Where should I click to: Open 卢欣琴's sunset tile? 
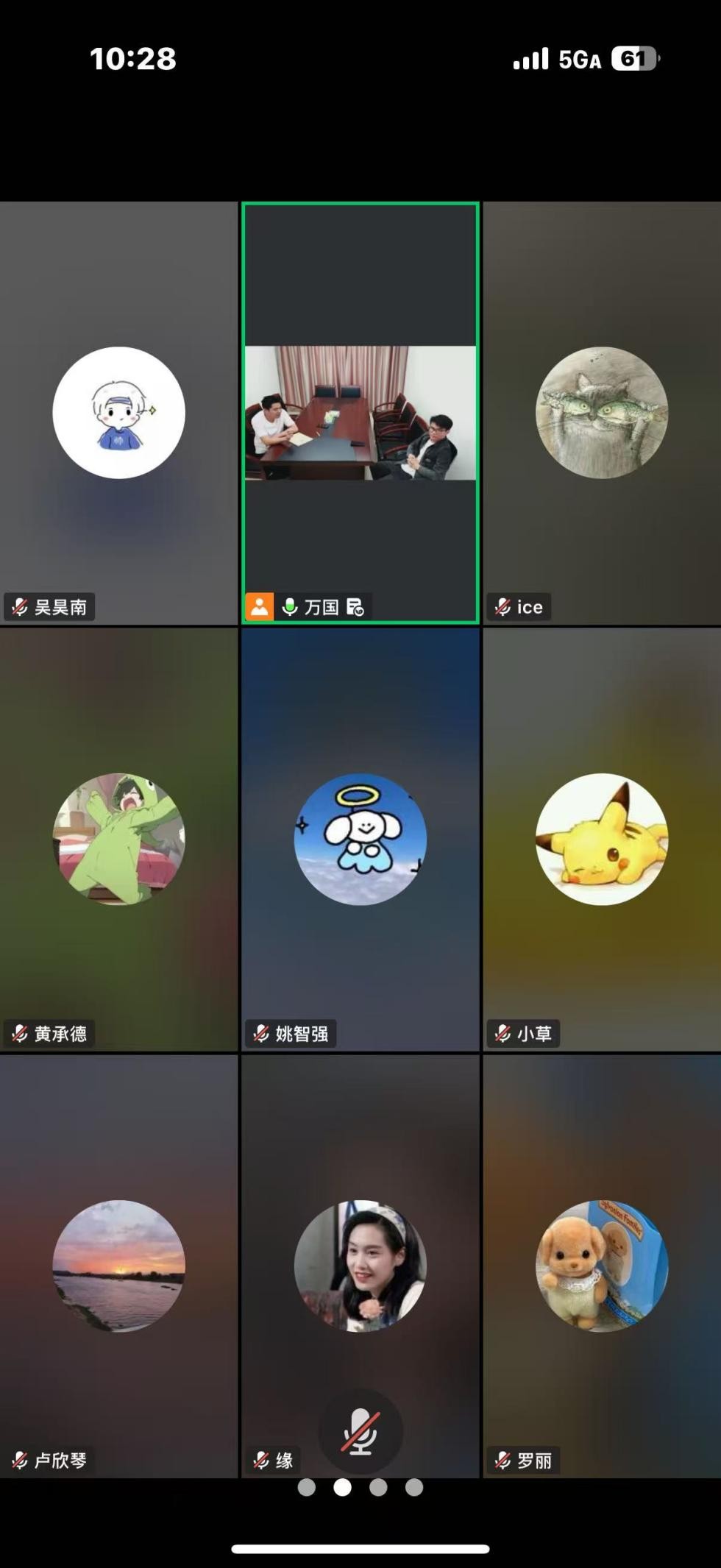(x=118, y=1266)
